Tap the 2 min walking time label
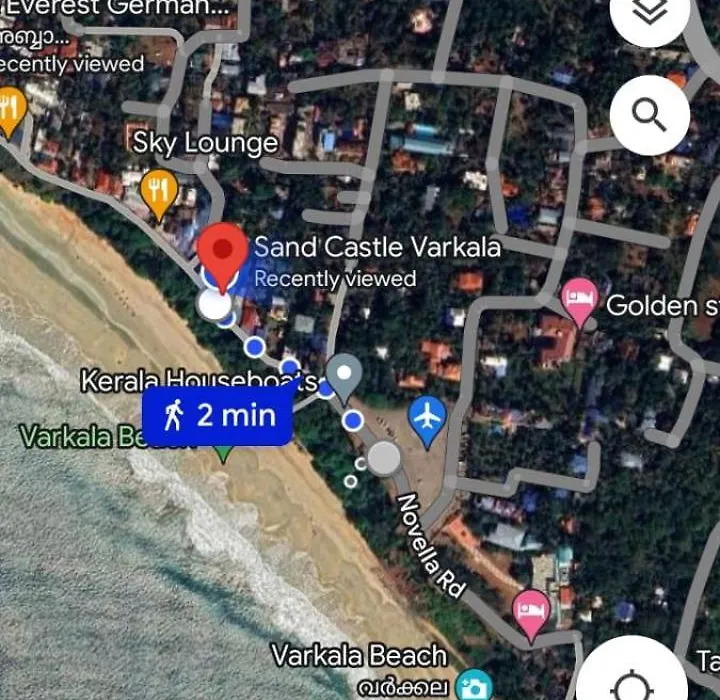 (217, 415)
